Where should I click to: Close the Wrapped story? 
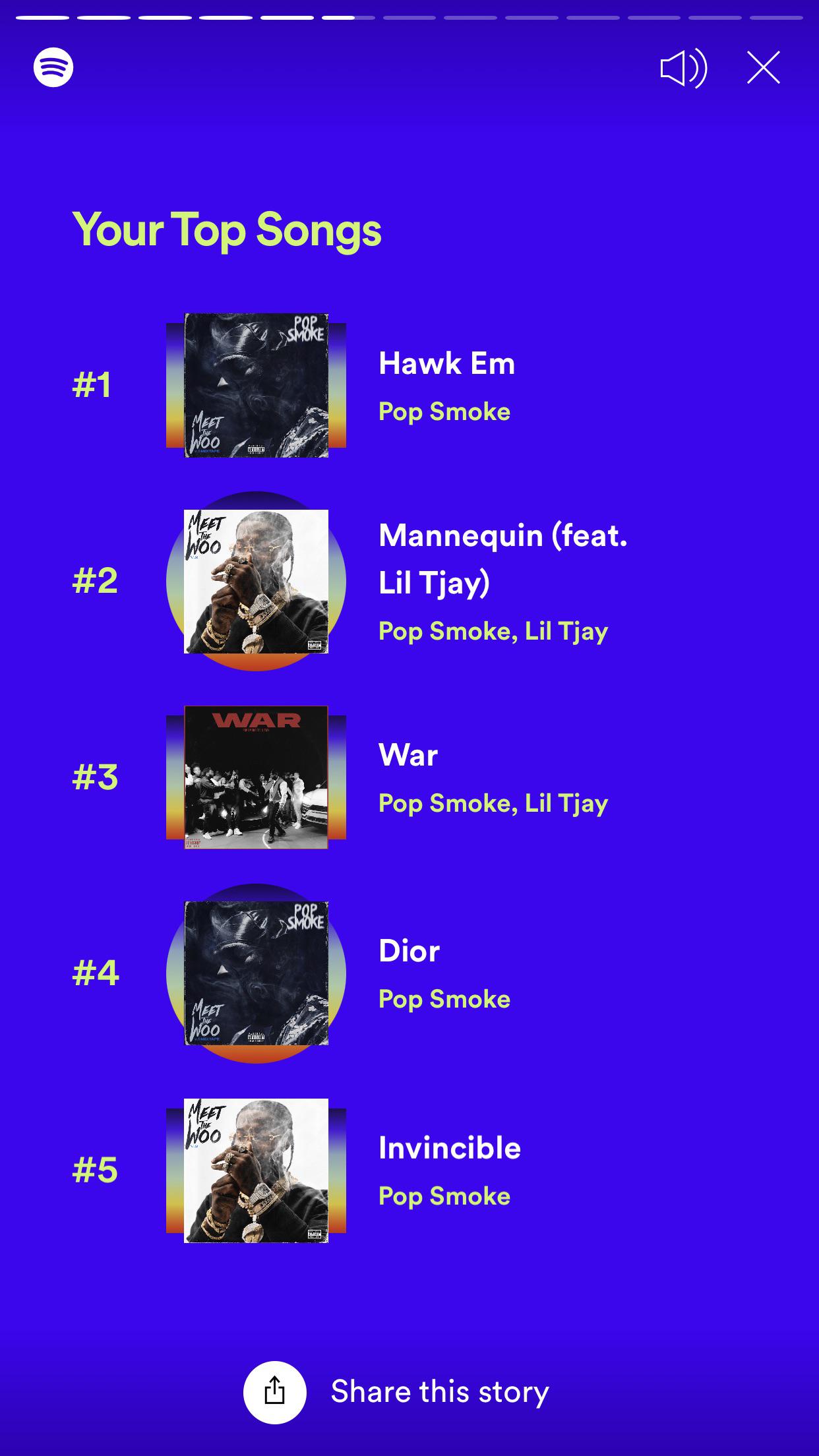click(763, 68)
